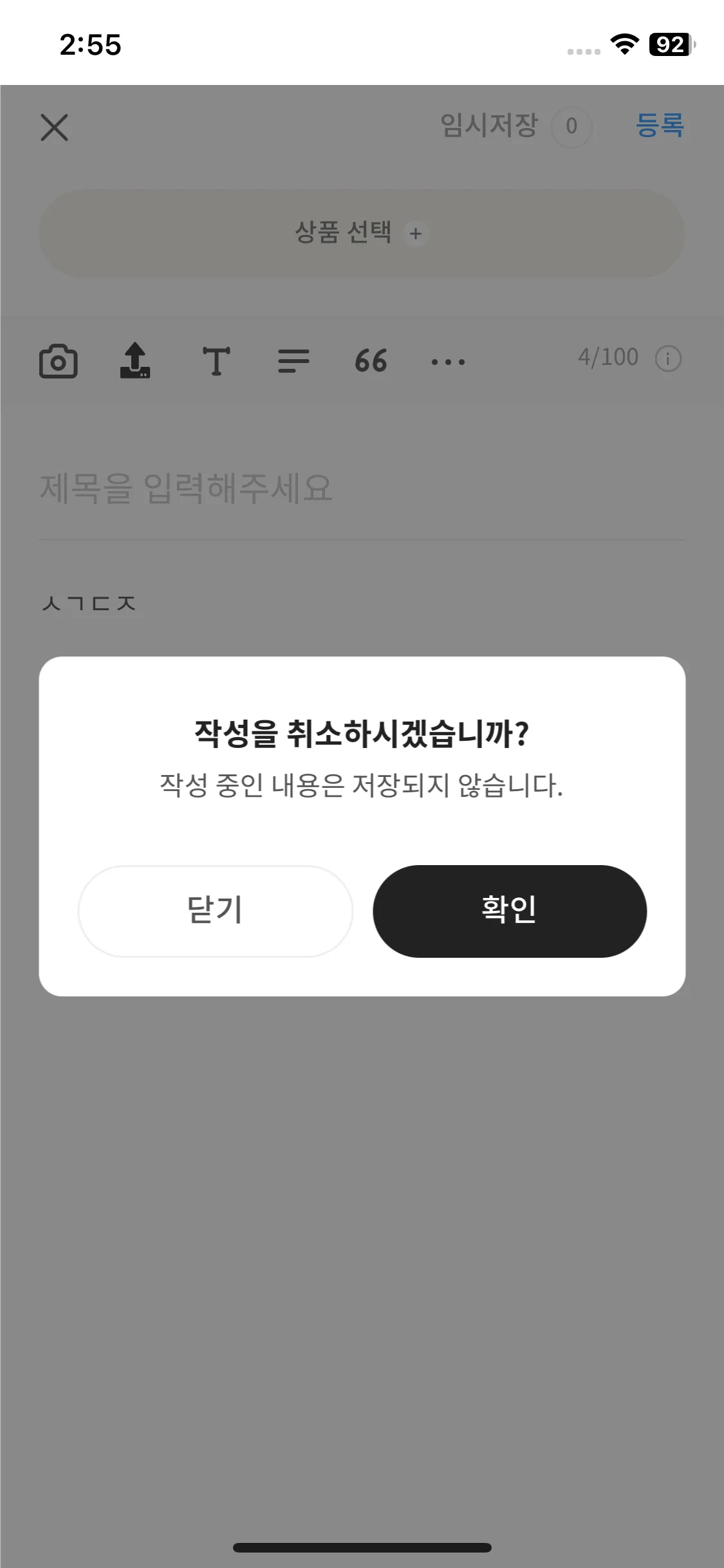724x1568 pixels.
Task: Tap 닫기 to dismiss the cancel dialog
Action: point(215,911)
